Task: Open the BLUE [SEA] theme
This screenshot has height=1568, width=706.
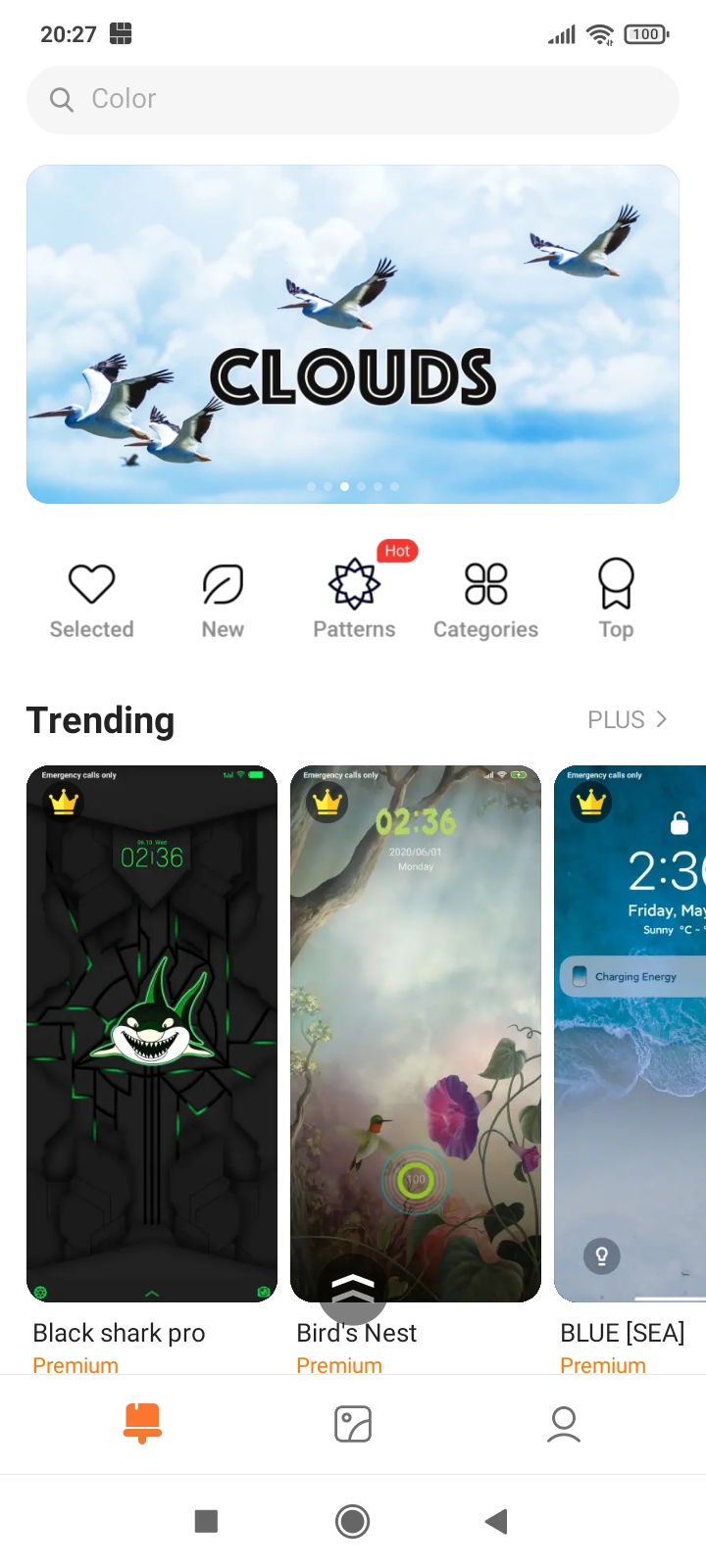Action: click(630, 1034)
